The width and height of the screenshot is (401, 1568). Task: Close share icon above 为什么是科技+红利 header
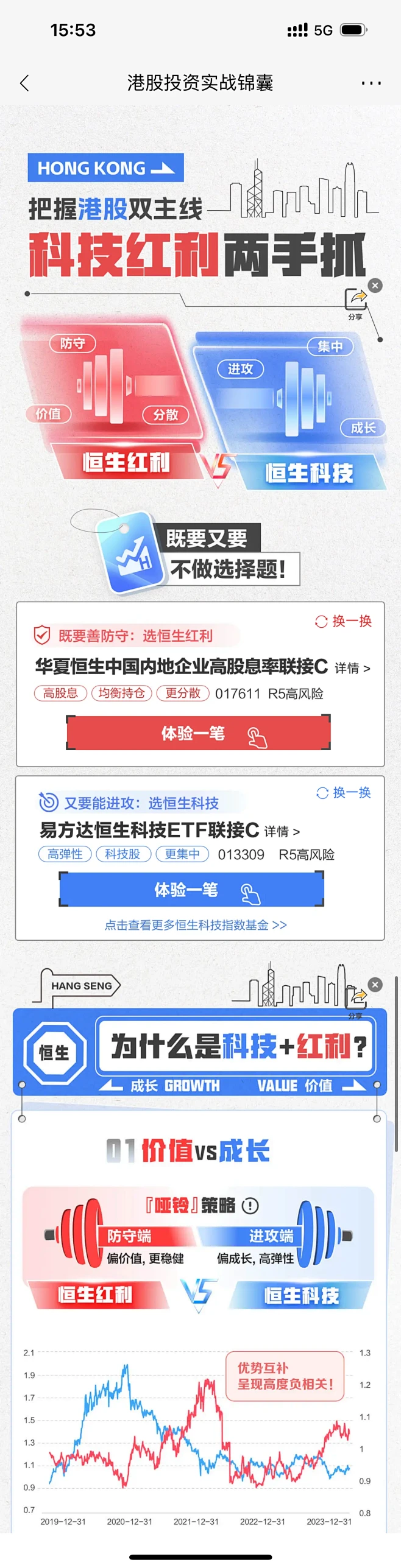click(375, 984)
